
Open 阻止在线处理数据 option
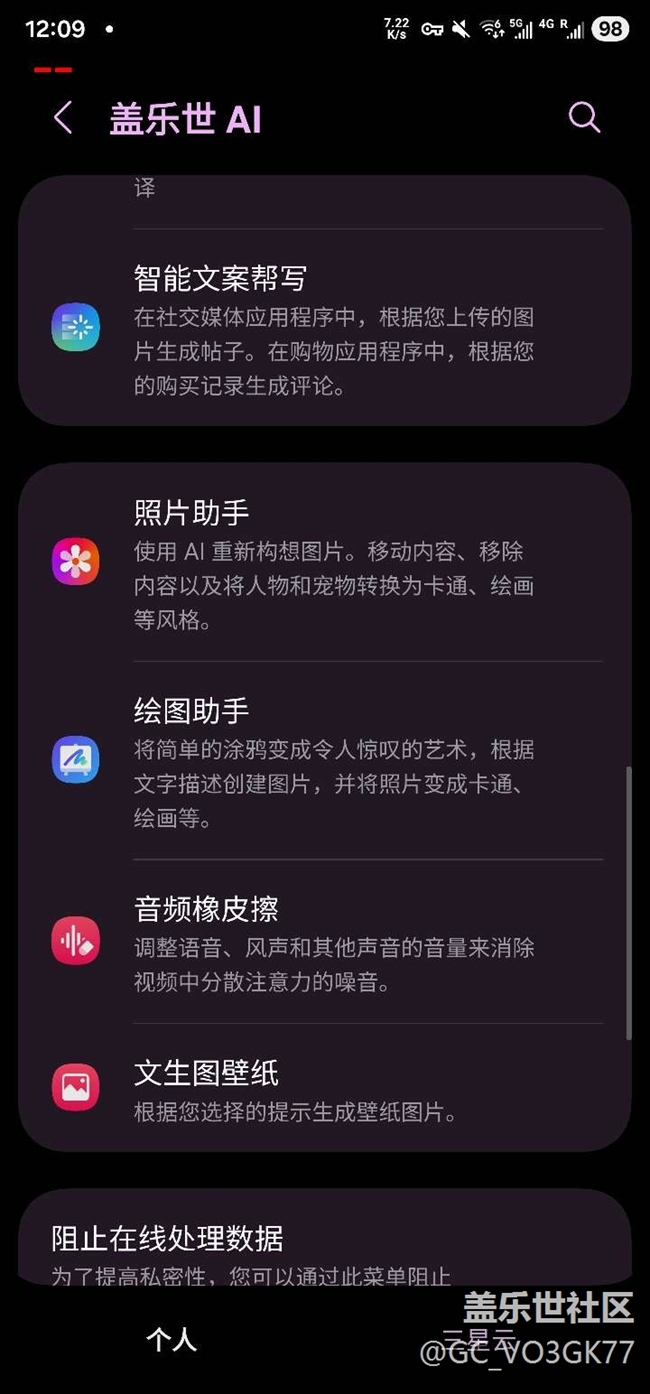click(x=324, y=1240)
